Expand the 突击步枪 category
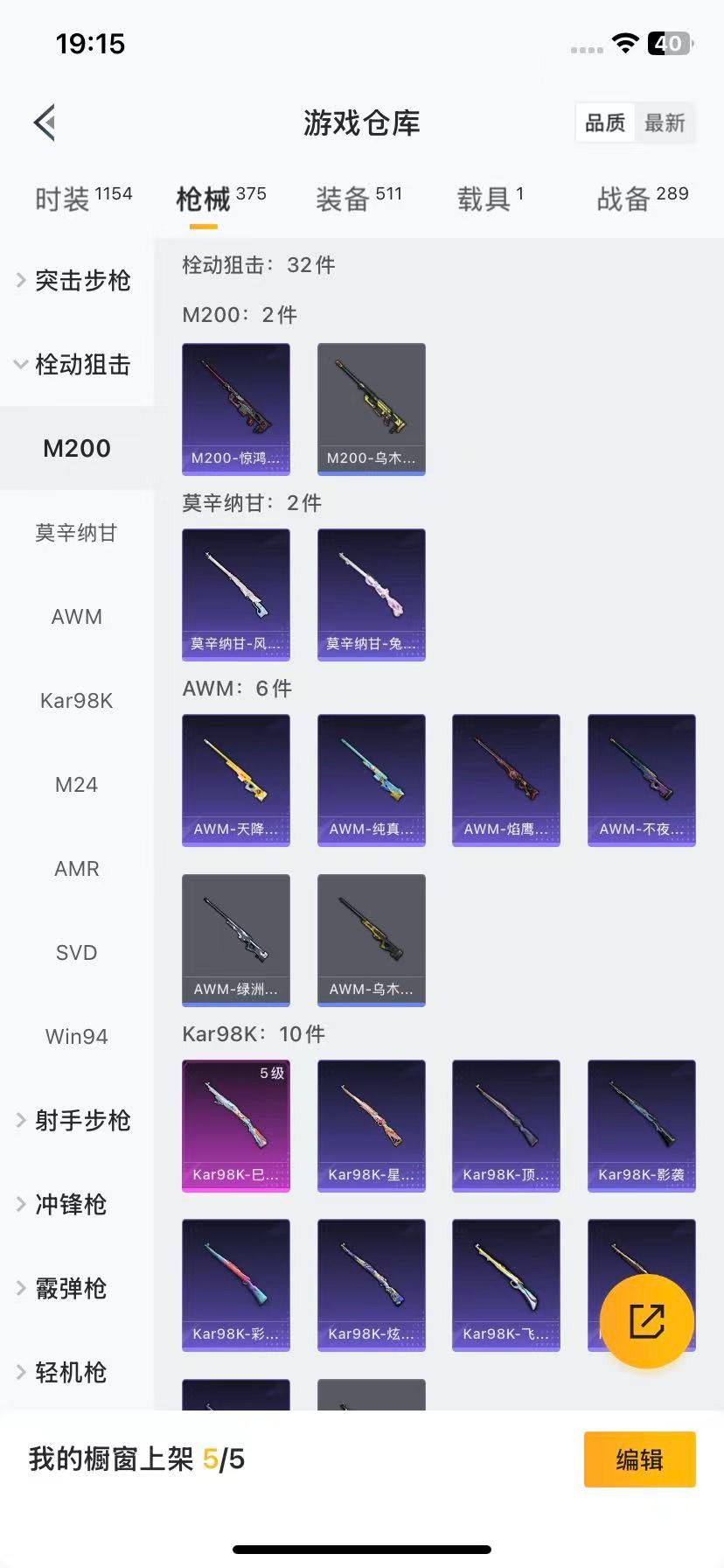Screen dimensions: 724x1568 coord(80,281)
